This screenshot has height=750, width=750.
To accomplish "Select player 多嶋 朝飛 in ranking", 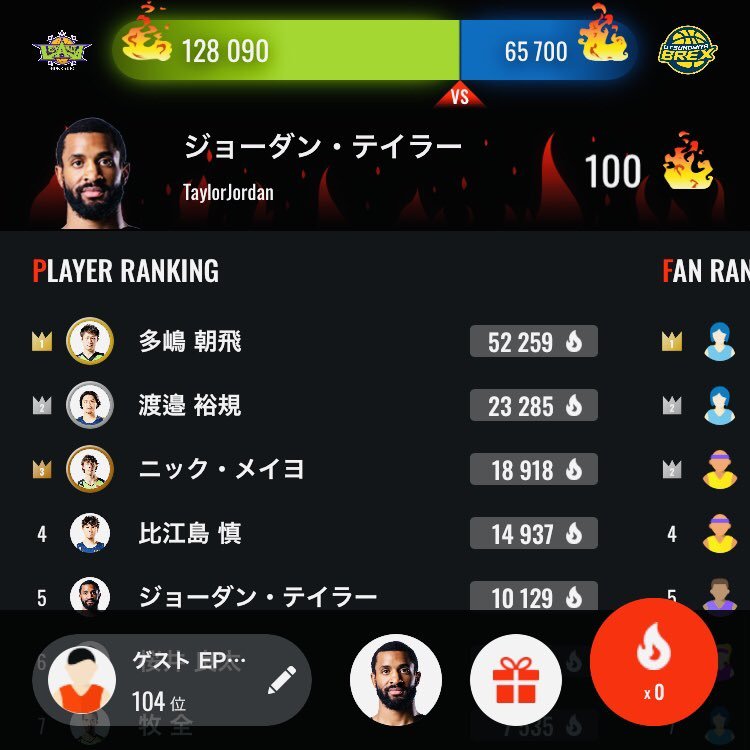I will click(x=190, y=342).
